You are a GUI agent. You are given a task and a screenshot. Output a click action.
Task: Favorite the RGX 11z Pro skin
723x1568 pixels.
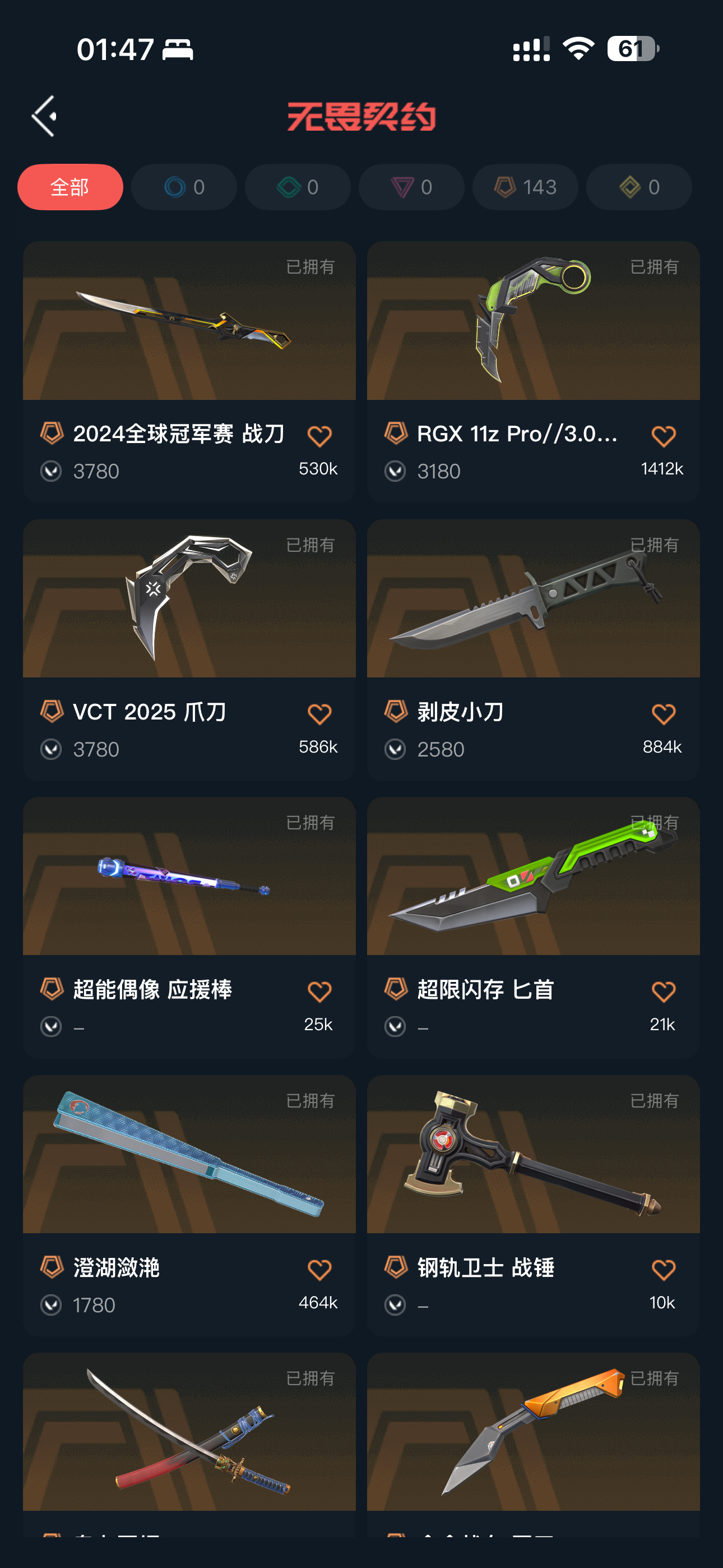[664, 436]
